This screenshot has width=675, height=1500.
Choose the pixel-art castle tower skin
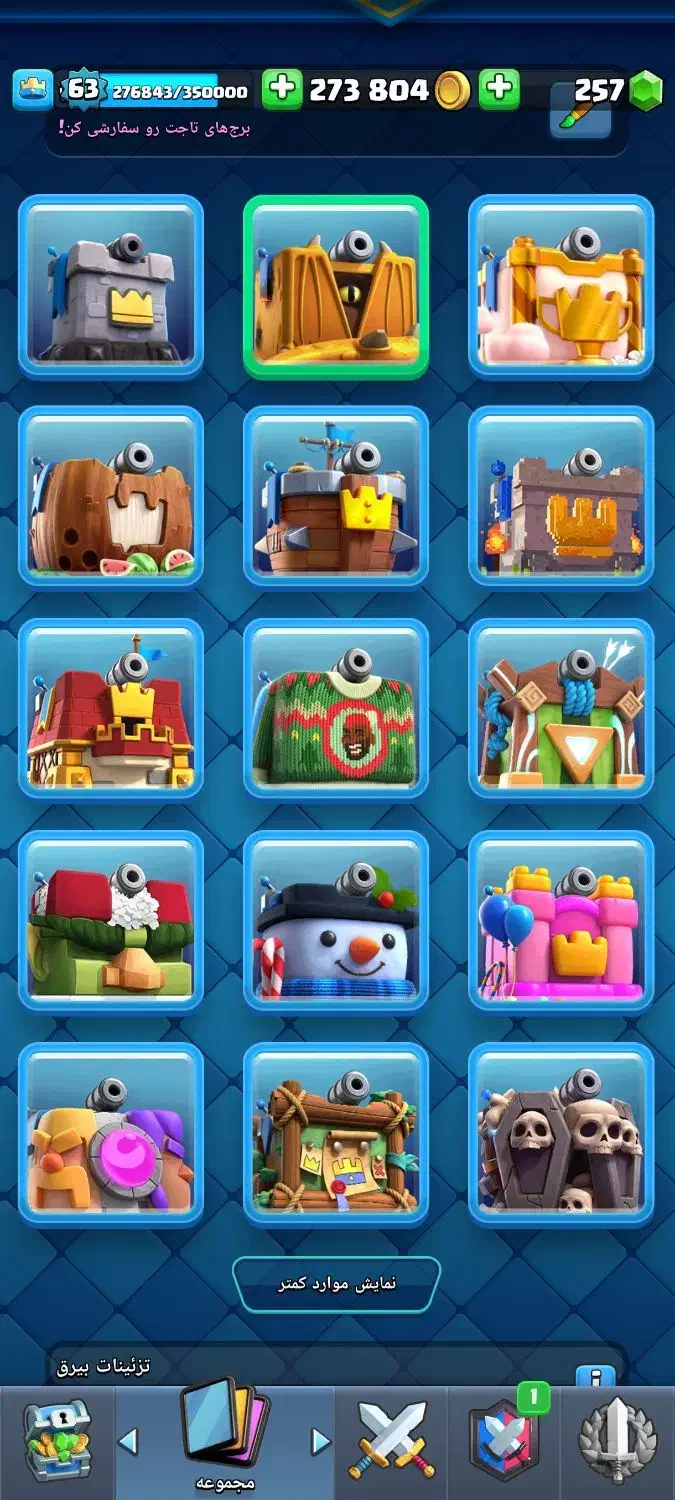pyautogui.click(x=561, y=497)
